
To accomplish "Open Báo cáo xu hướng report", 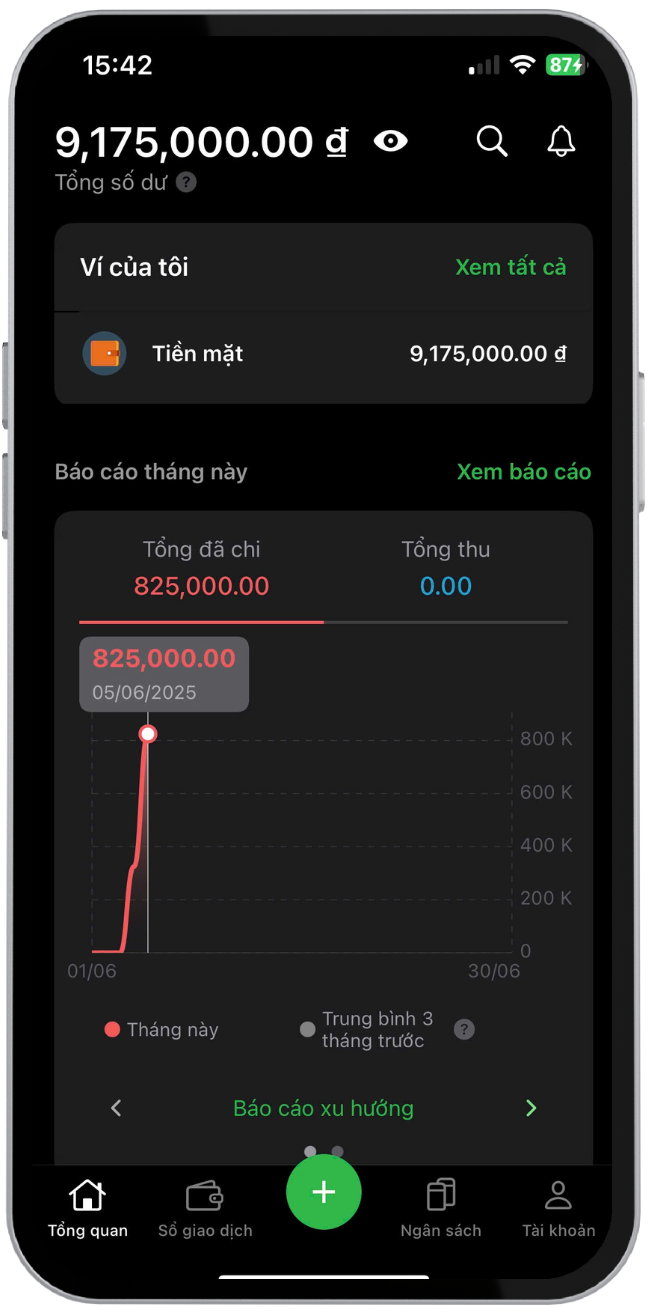I will click(323, 1108).
